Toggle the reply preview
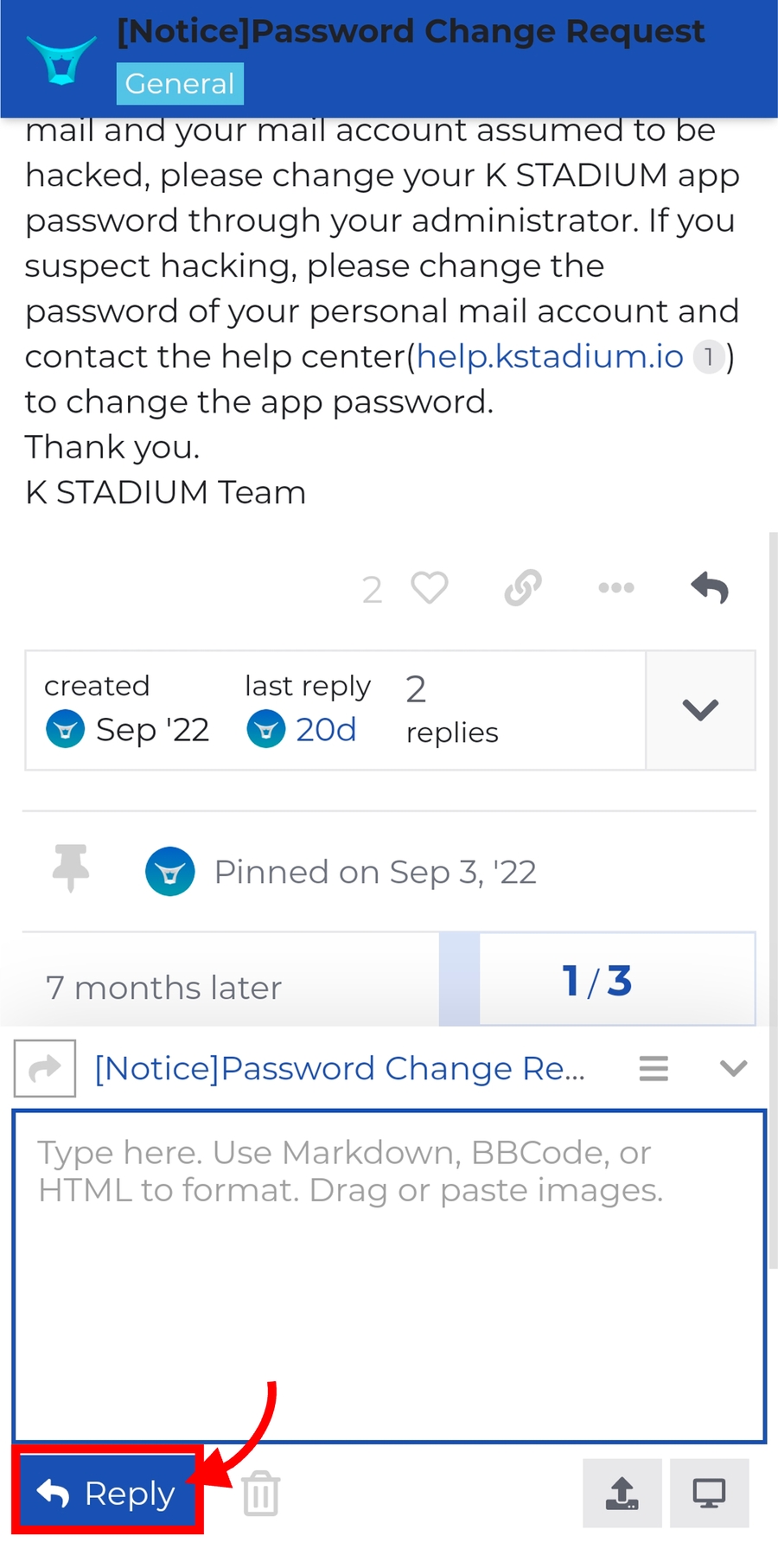778x1568 pixels. (709, 1494)
